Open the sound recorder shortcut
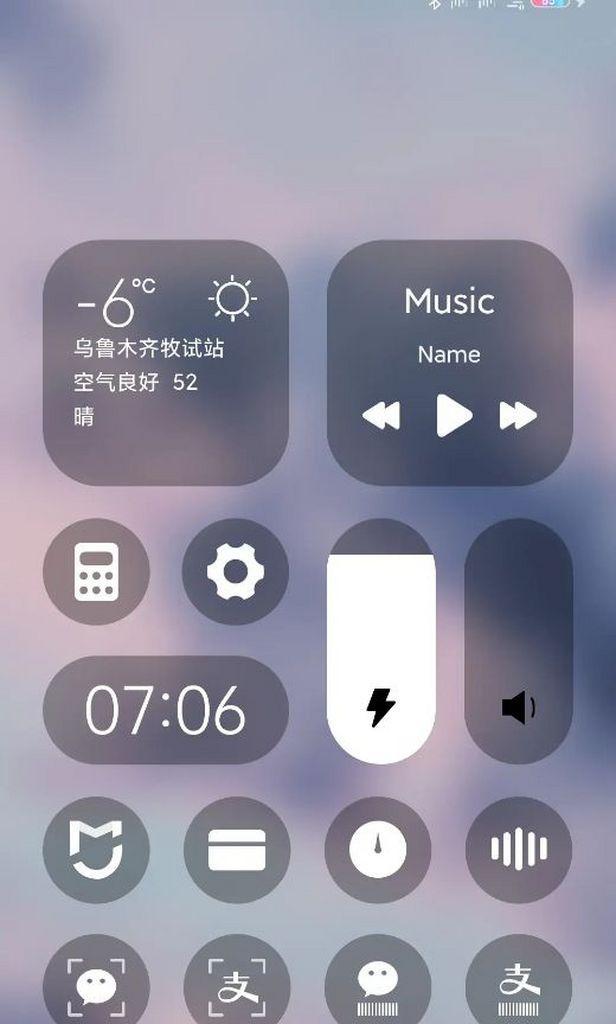Image resolution: width=616 pixels, height=1024 pixels. coord(518,850)
